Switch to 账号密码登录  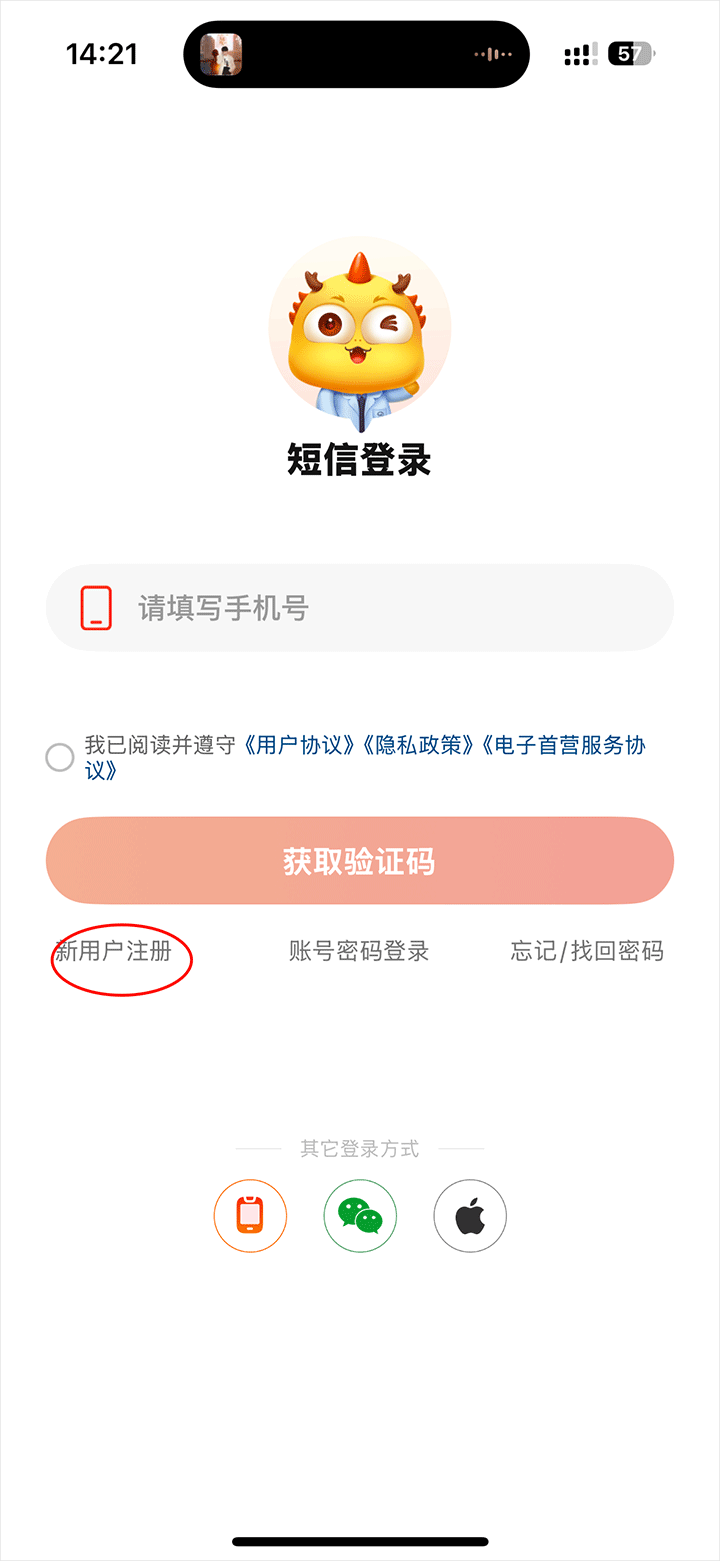[359, 951]
